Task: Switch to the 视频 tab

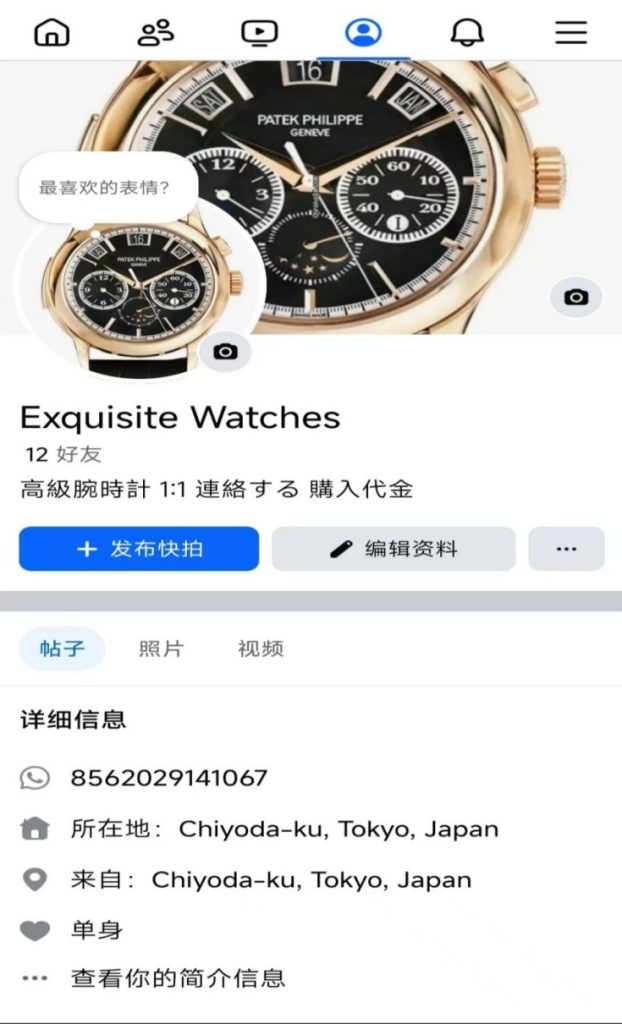Action: coord(260,648)
